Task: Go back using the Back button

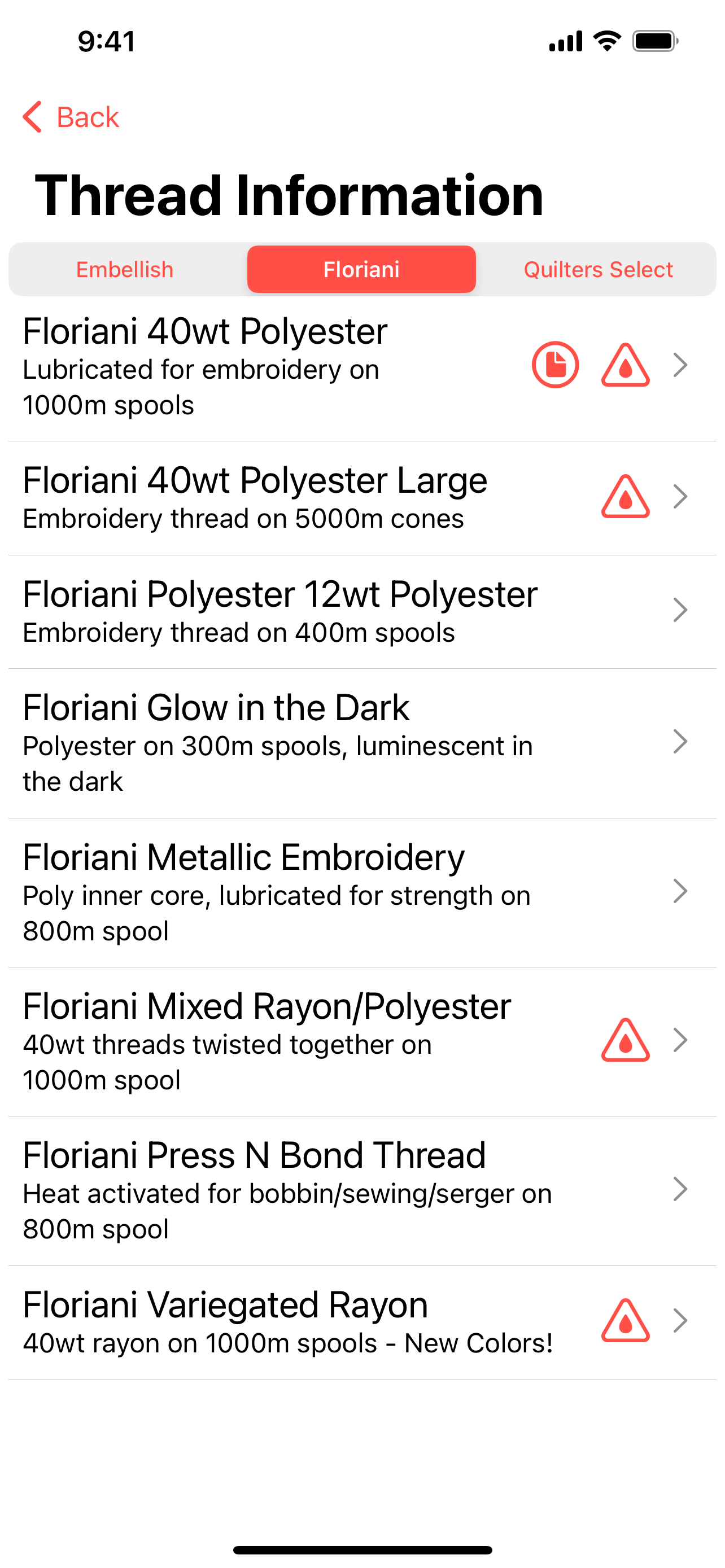Action: (71, 116)
